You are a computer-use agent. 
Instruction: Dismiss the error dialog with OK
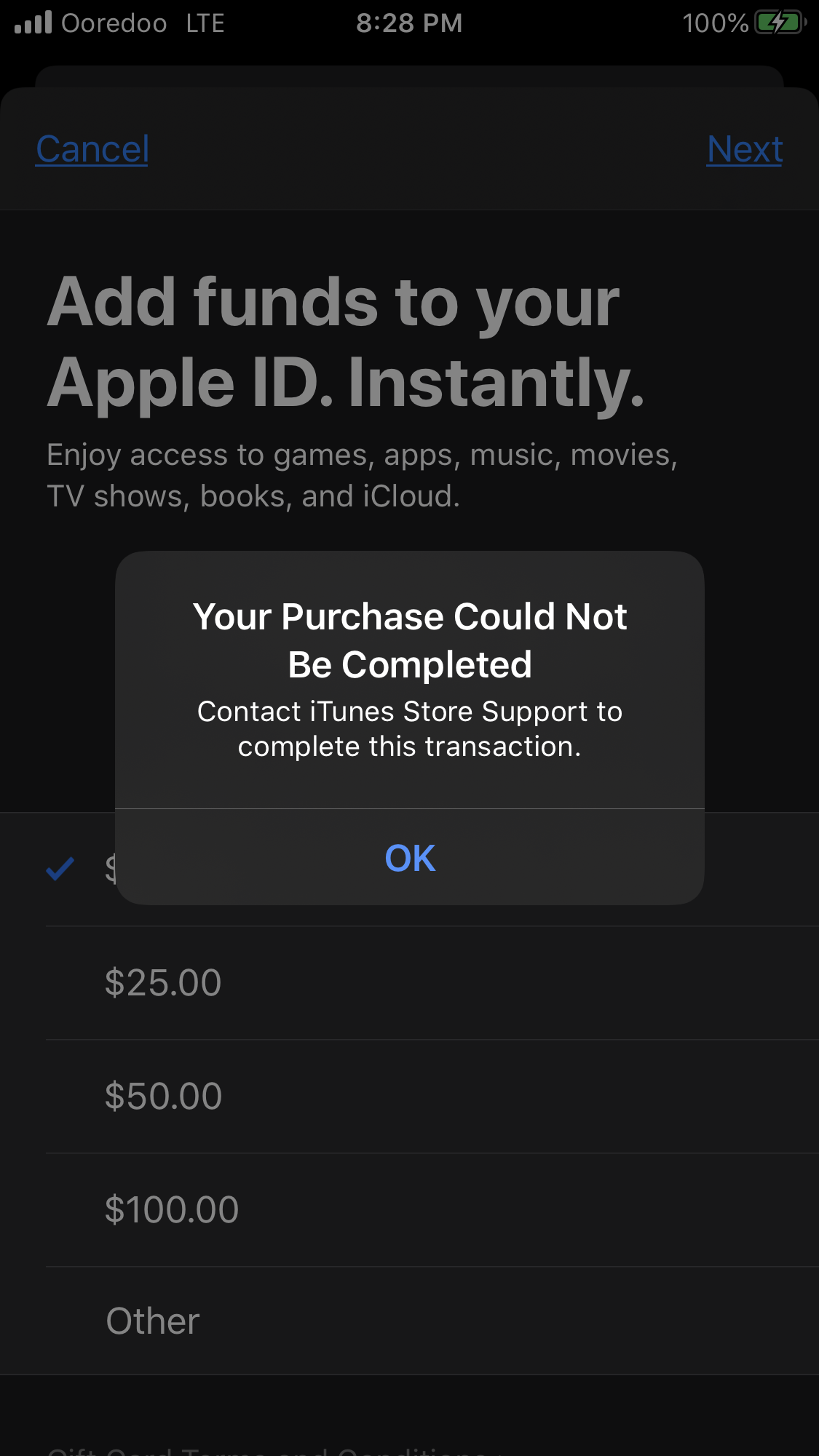pyautogui.click(x=410, y=857)
